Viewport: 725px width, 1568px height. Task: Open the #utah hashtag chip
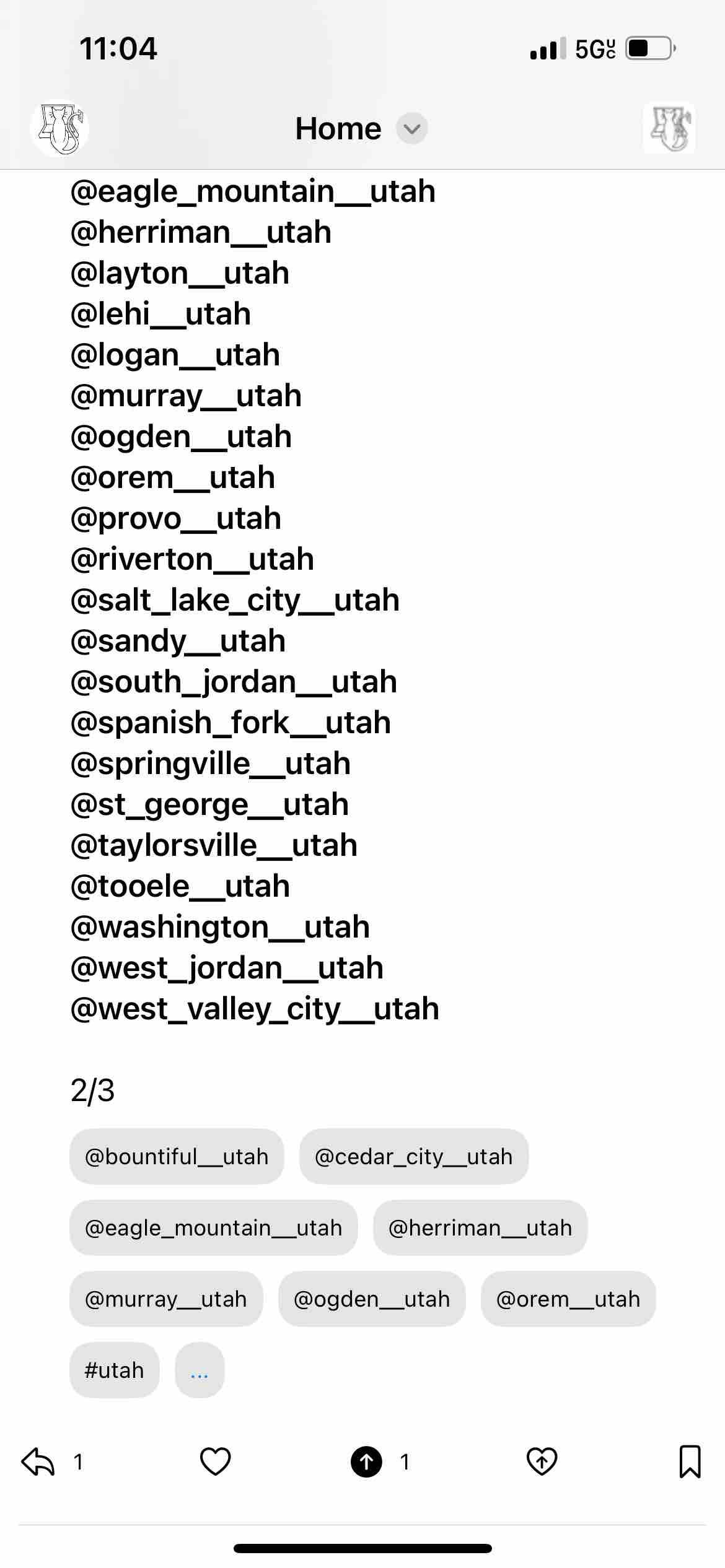click(x=114, y=1370)
